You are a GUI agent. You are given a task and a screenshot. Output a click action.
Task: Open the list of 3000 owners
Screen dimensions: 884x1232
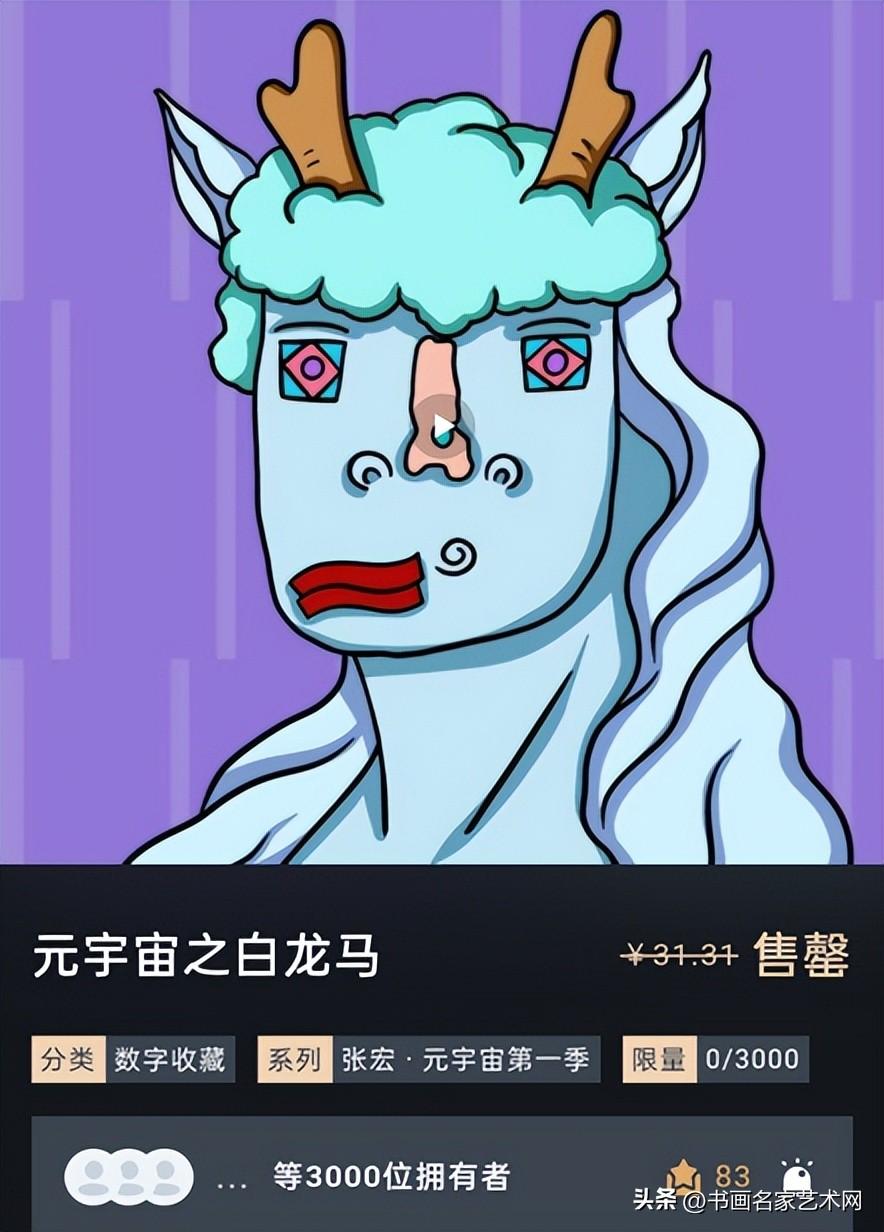391,1177
